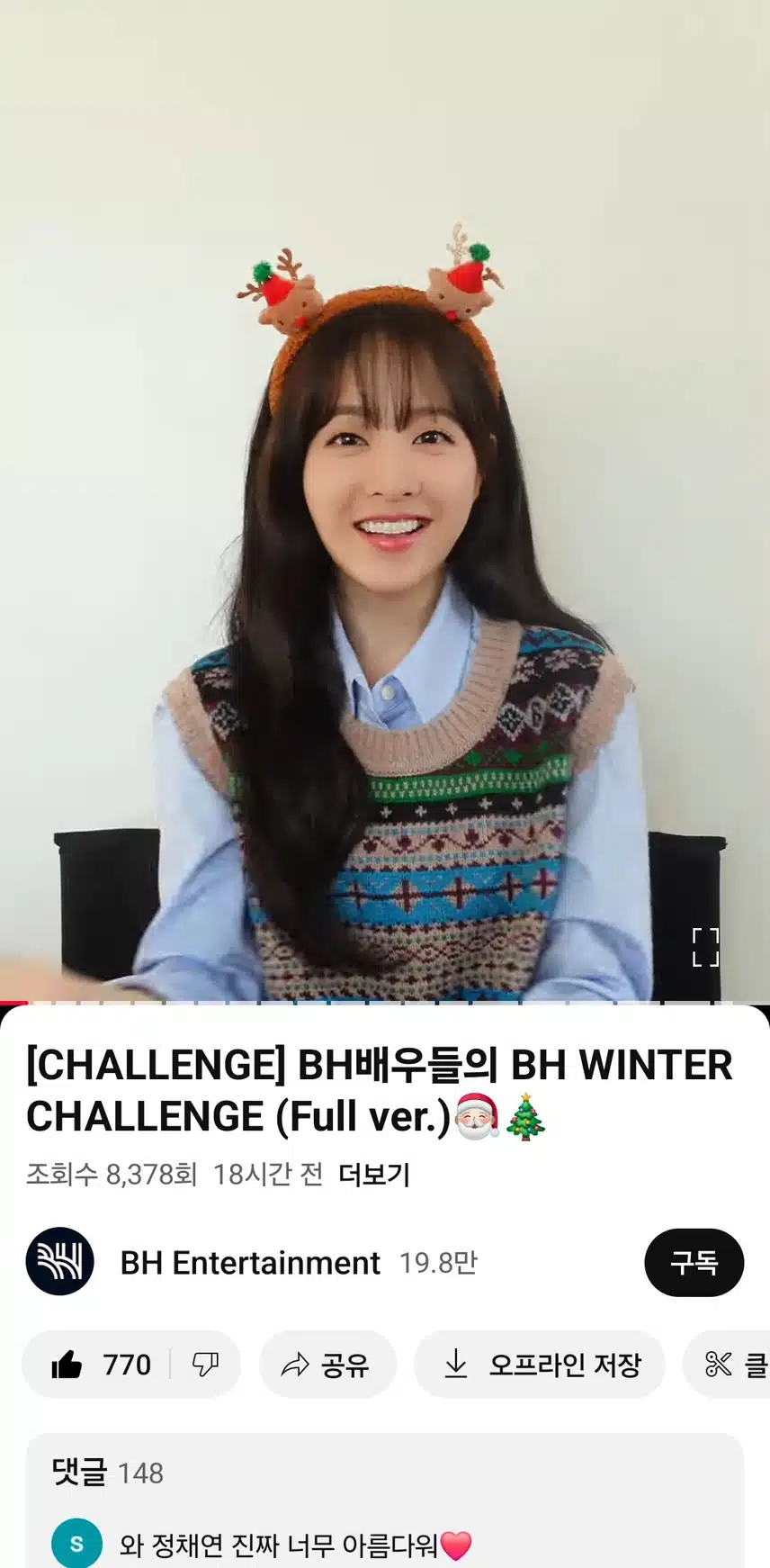The image size is (770, 1568).
Task: Seek on the video progress bar
Action: click(385, 1002)
